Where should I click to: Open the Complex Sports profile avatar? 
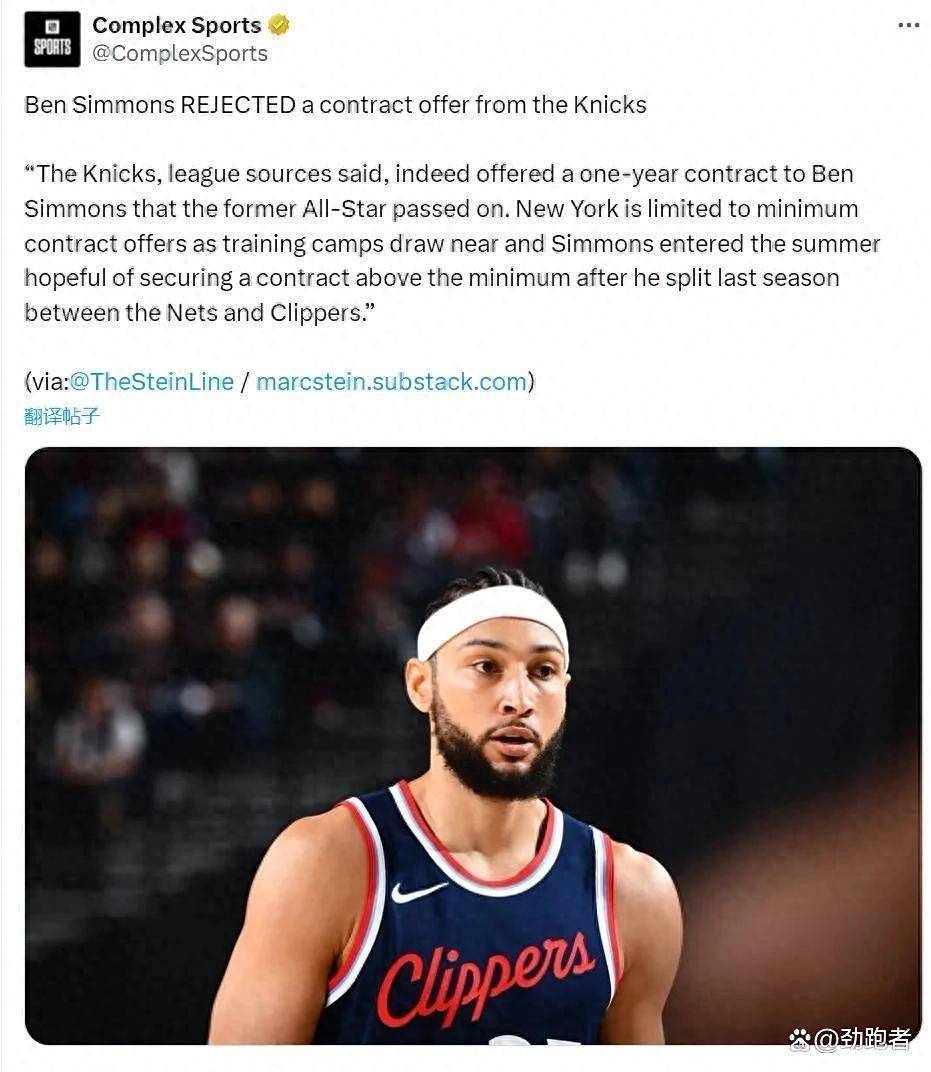(52, 39)
